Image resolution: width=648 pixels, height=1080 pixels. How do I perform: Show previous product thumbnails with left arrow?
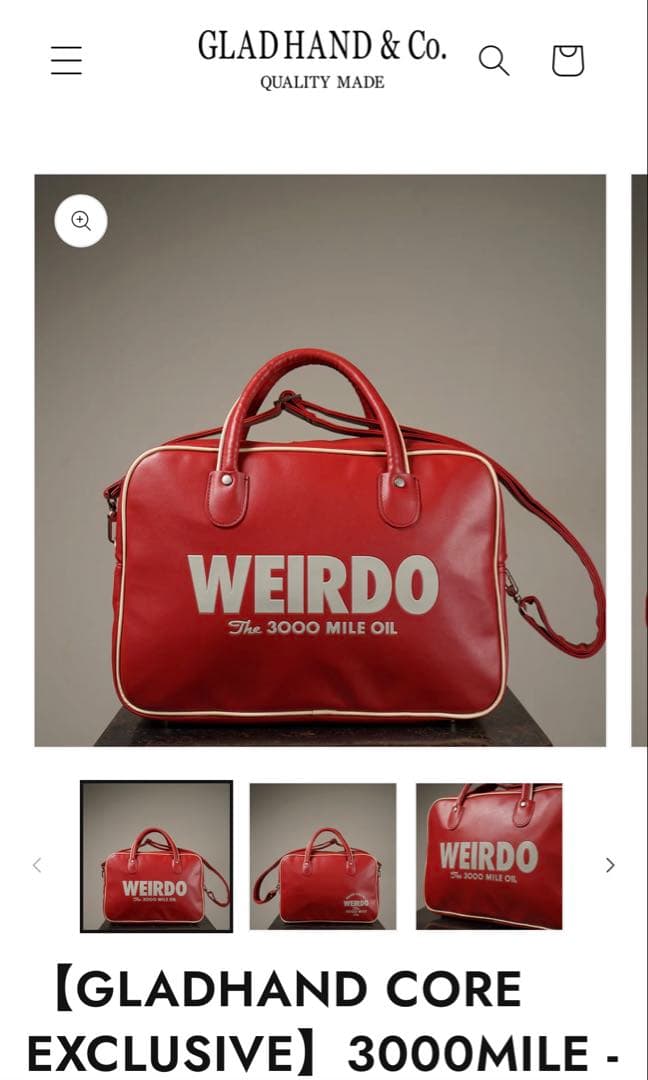[x=37, y=865]
